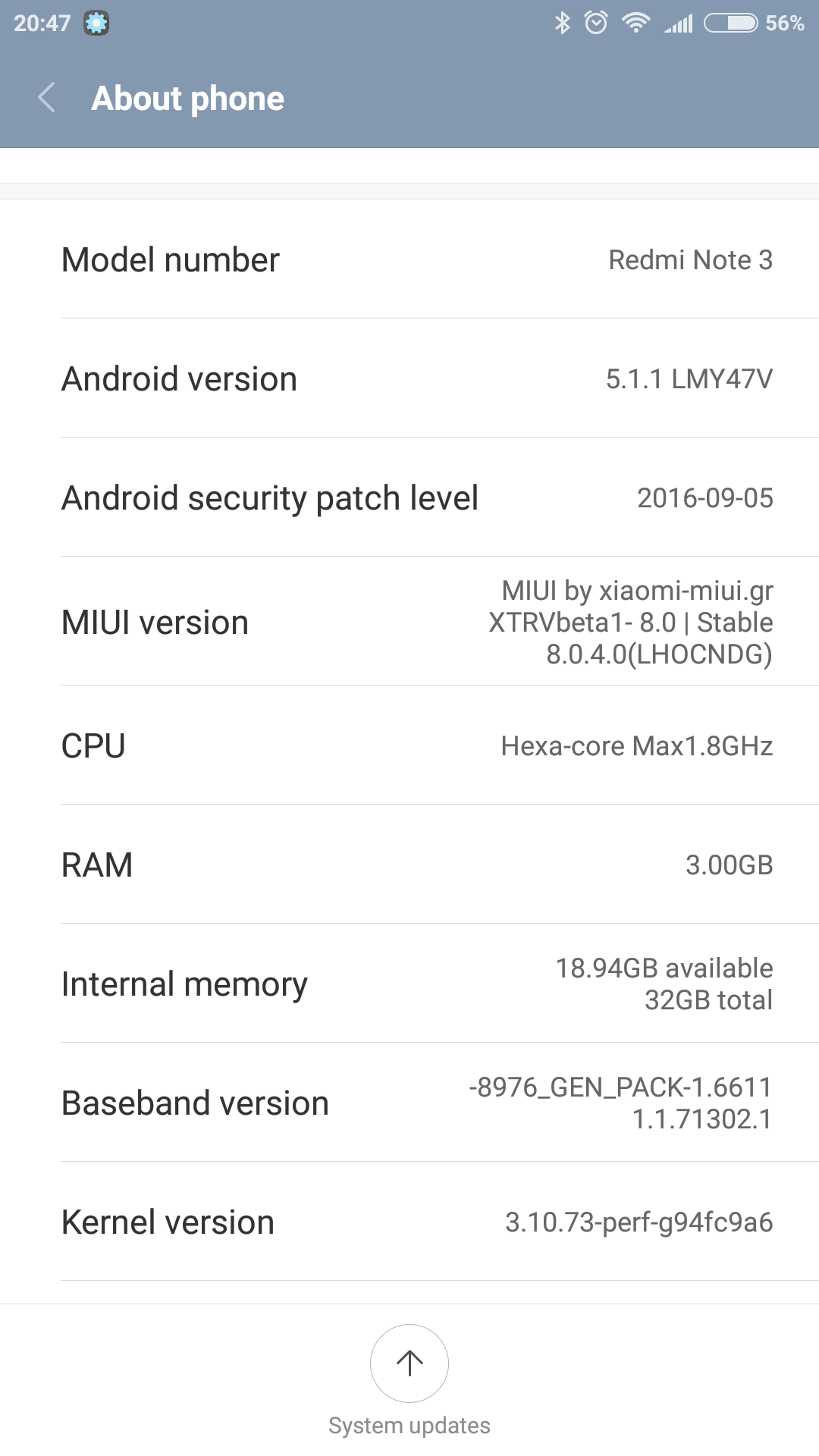This screenshot has height=1456, width=819.
Task: Open the Internal memory row
Action: pos(409,984)
